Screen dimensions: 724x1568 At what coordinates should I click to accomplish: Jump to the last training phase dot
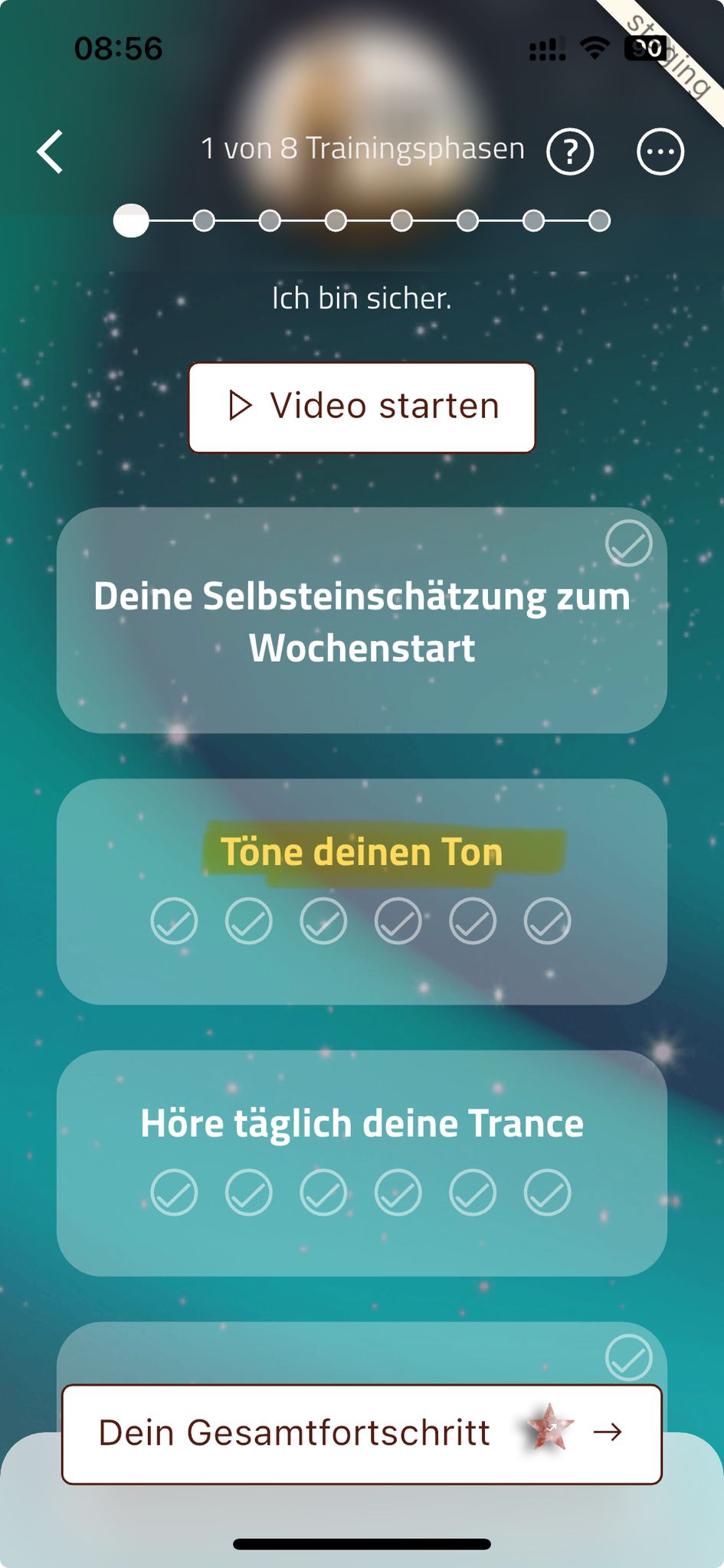(599, 221)
